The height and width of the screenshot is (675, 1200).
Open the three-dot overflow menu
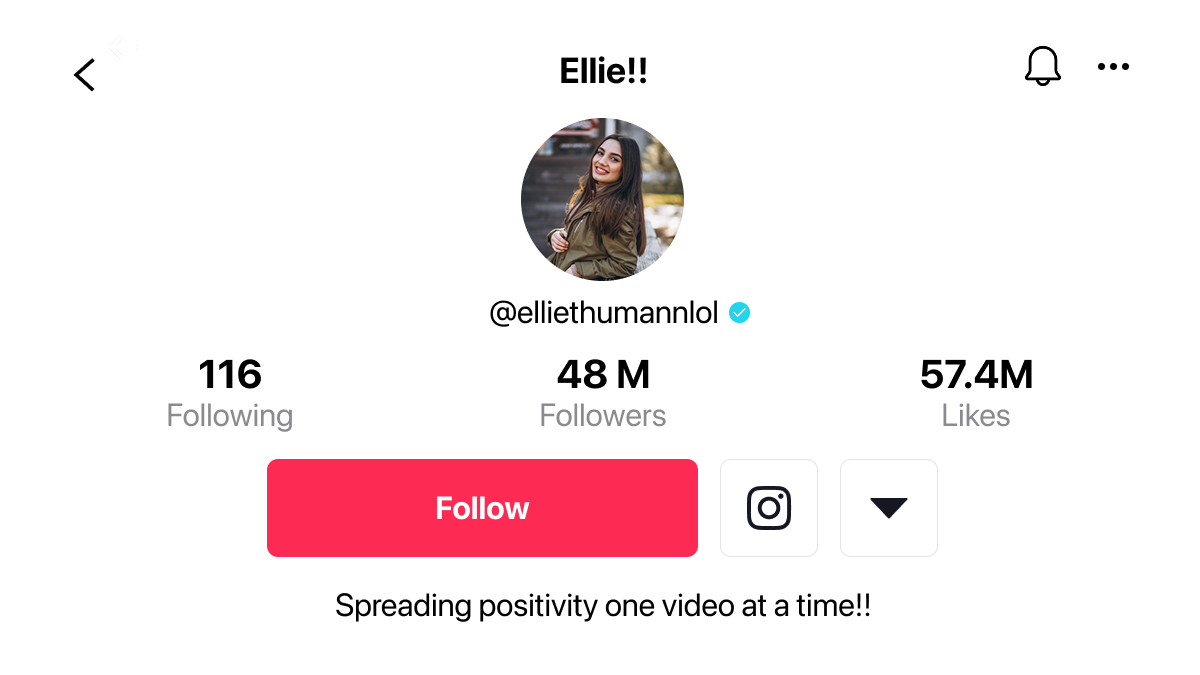[1113, 67]
